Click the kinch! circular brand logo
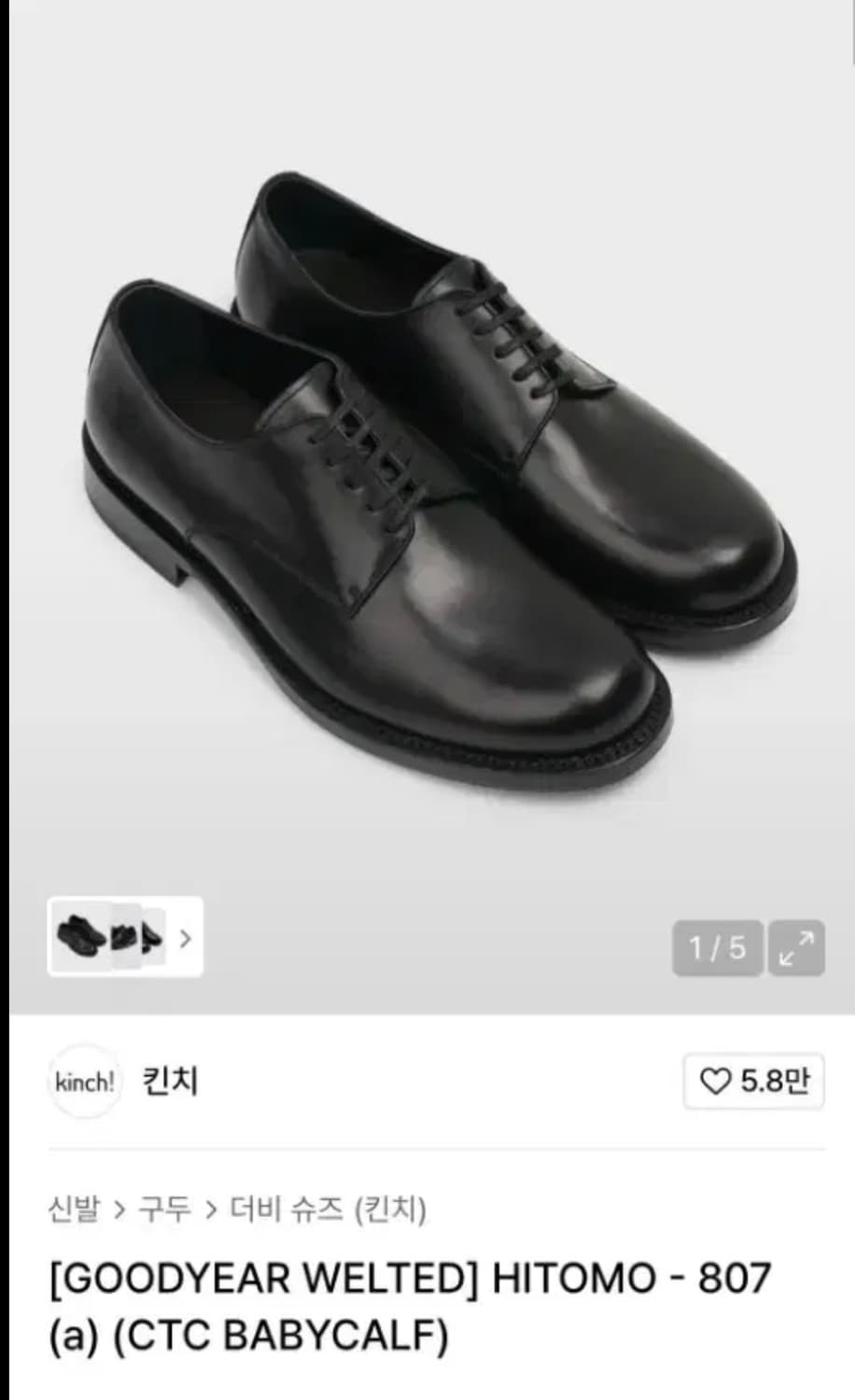The width and height of the screenshot is (855, 1400). (x=86, y=1082)
